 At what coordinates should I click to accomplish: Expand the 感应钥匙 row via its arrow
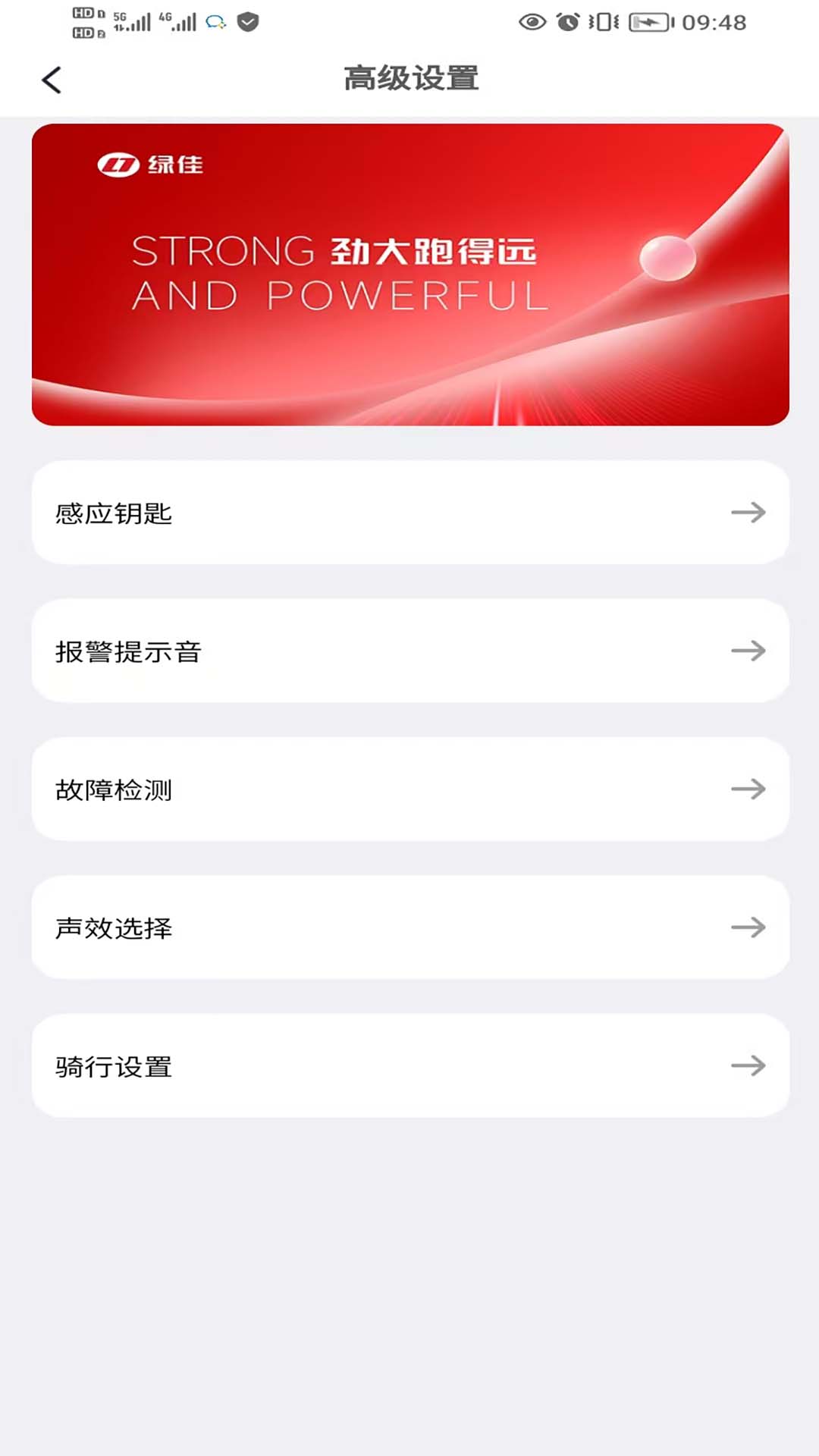750,513
